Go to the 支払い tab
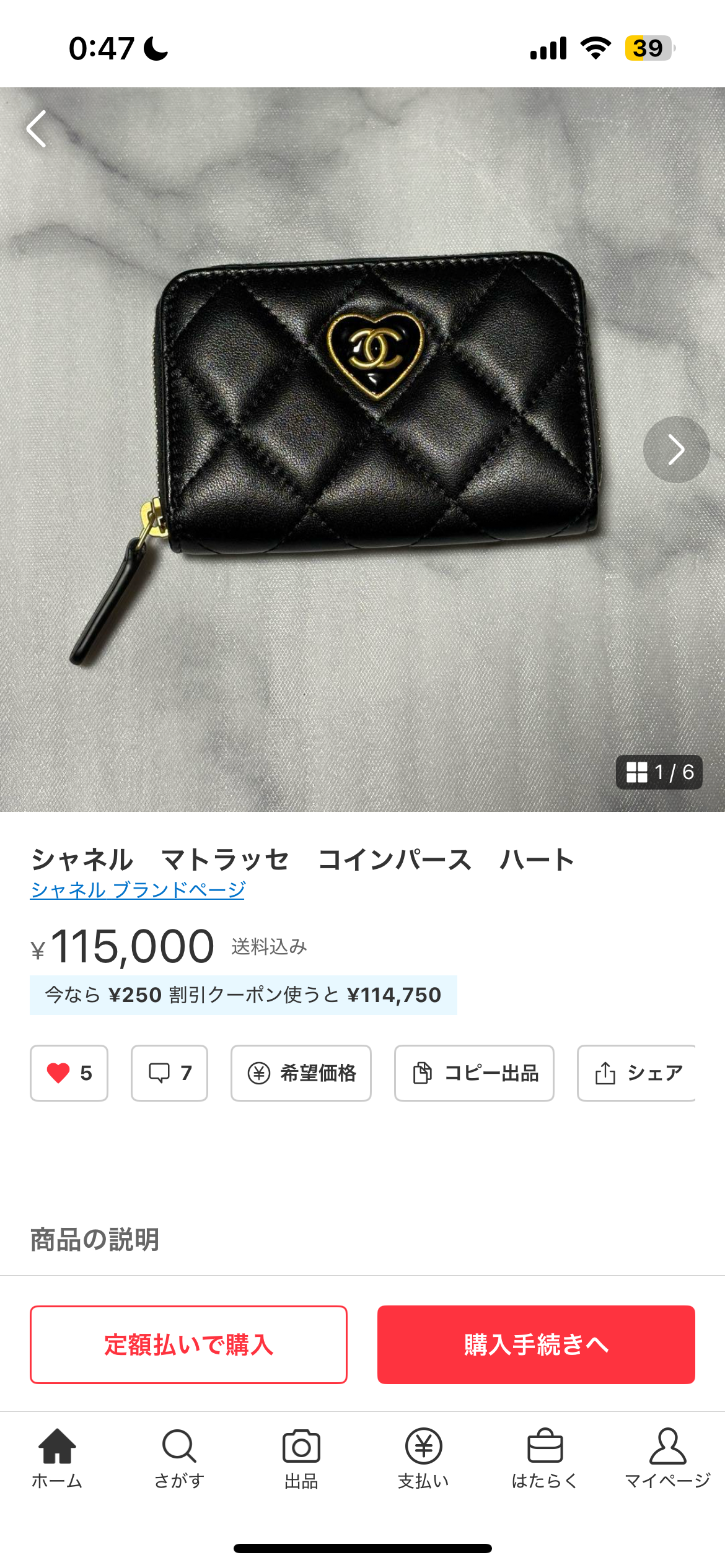725x1568 pixels. [423, 1458]
